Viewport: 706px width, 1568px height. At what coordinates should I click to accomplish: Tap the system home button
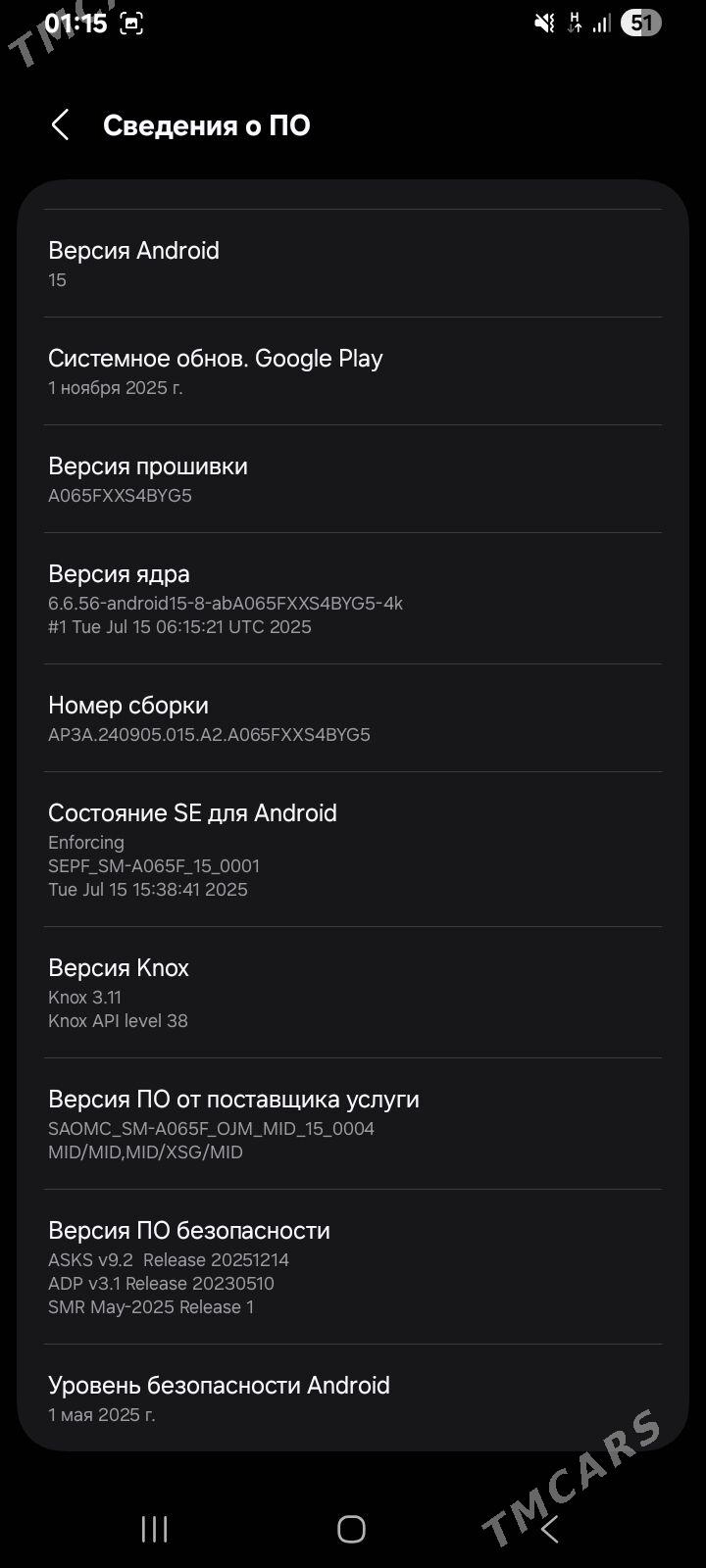pyautogui.click(x=351, y=1529)
